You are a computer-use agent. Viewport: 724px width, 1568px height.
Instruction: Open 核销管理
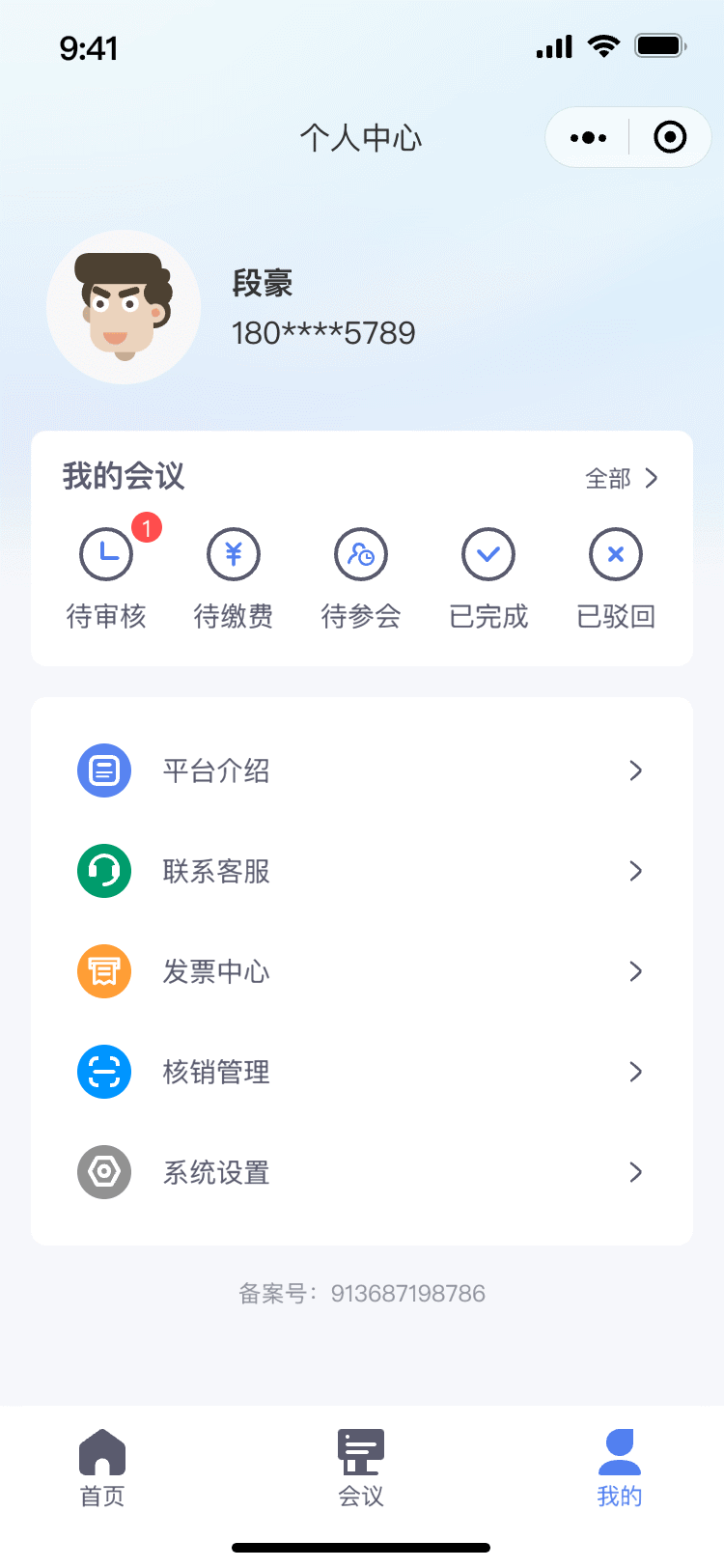point(362,1072)
